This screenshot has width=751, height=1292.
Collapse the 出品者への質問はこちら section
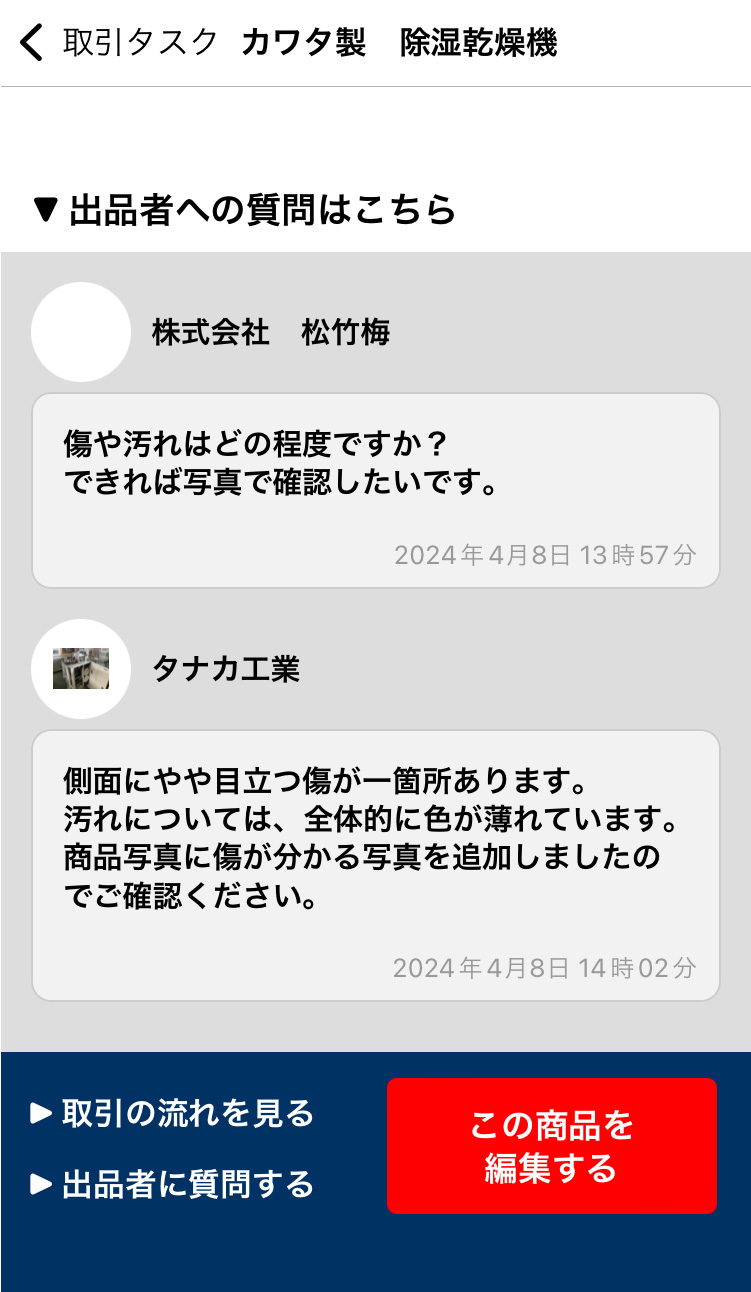244,210
